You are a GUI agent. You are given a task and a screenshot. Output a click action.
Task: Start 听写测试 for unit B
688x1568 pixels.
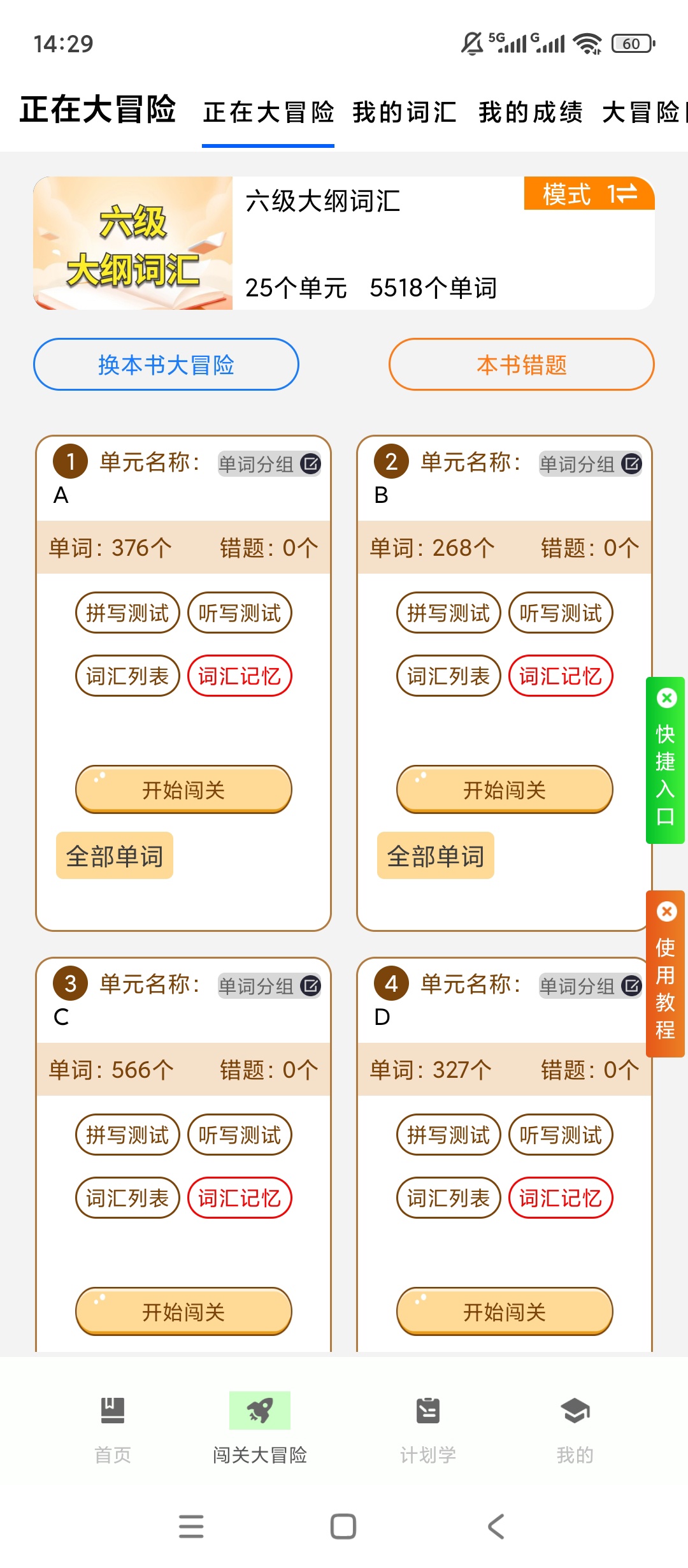coord(561,613)
